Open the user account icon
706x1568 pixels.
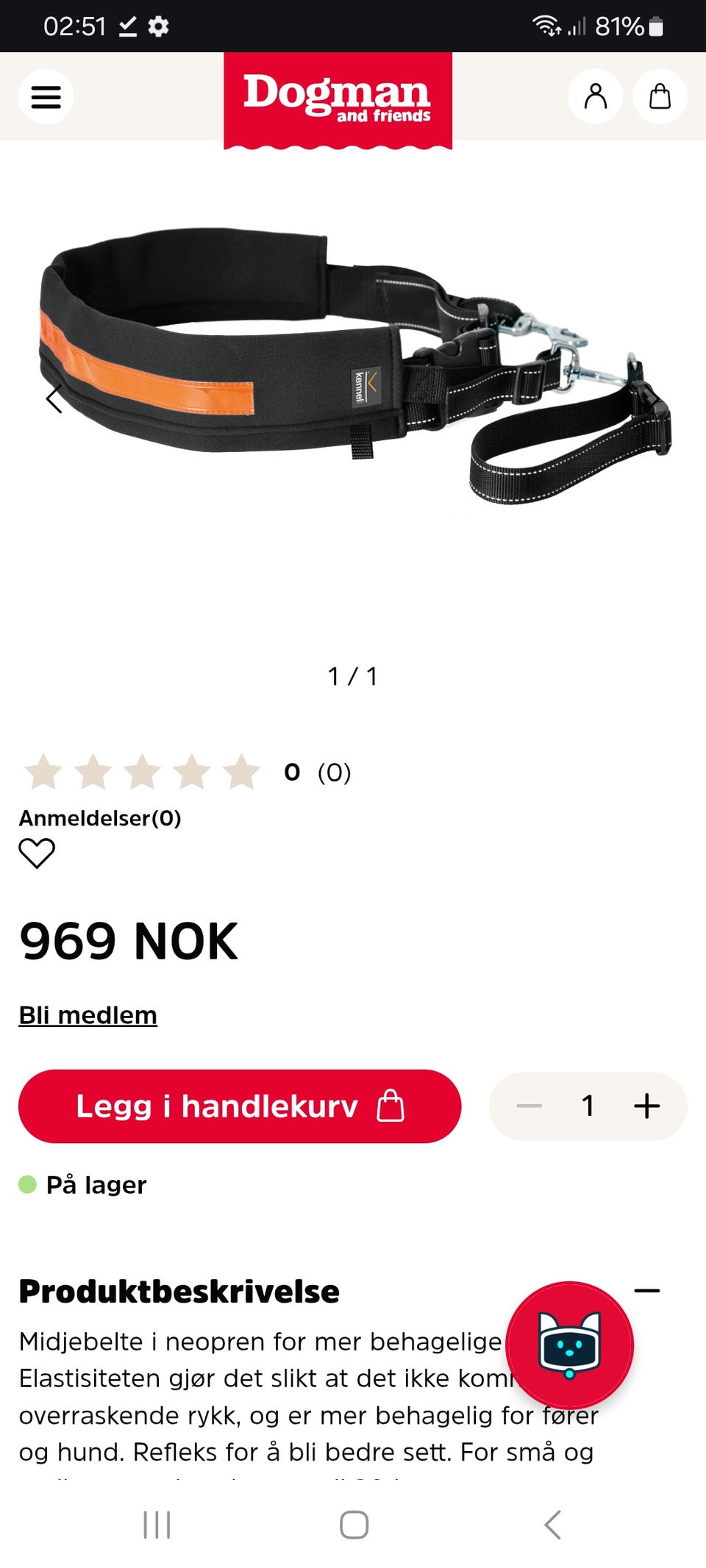click(595, 96)
